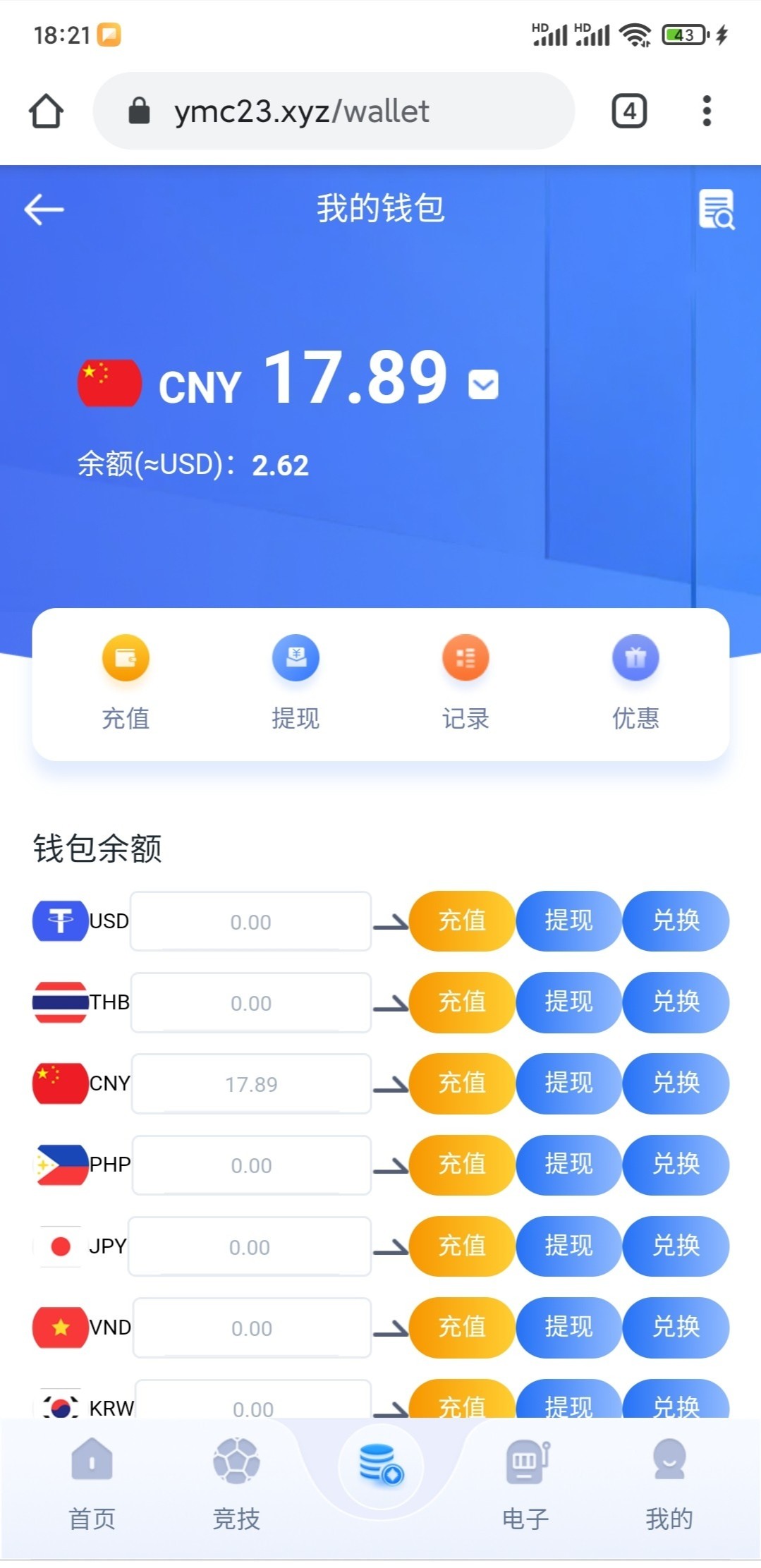Exchange the CNY wallet balance
Screen dimensions: 761x1568
point(676,1083)
